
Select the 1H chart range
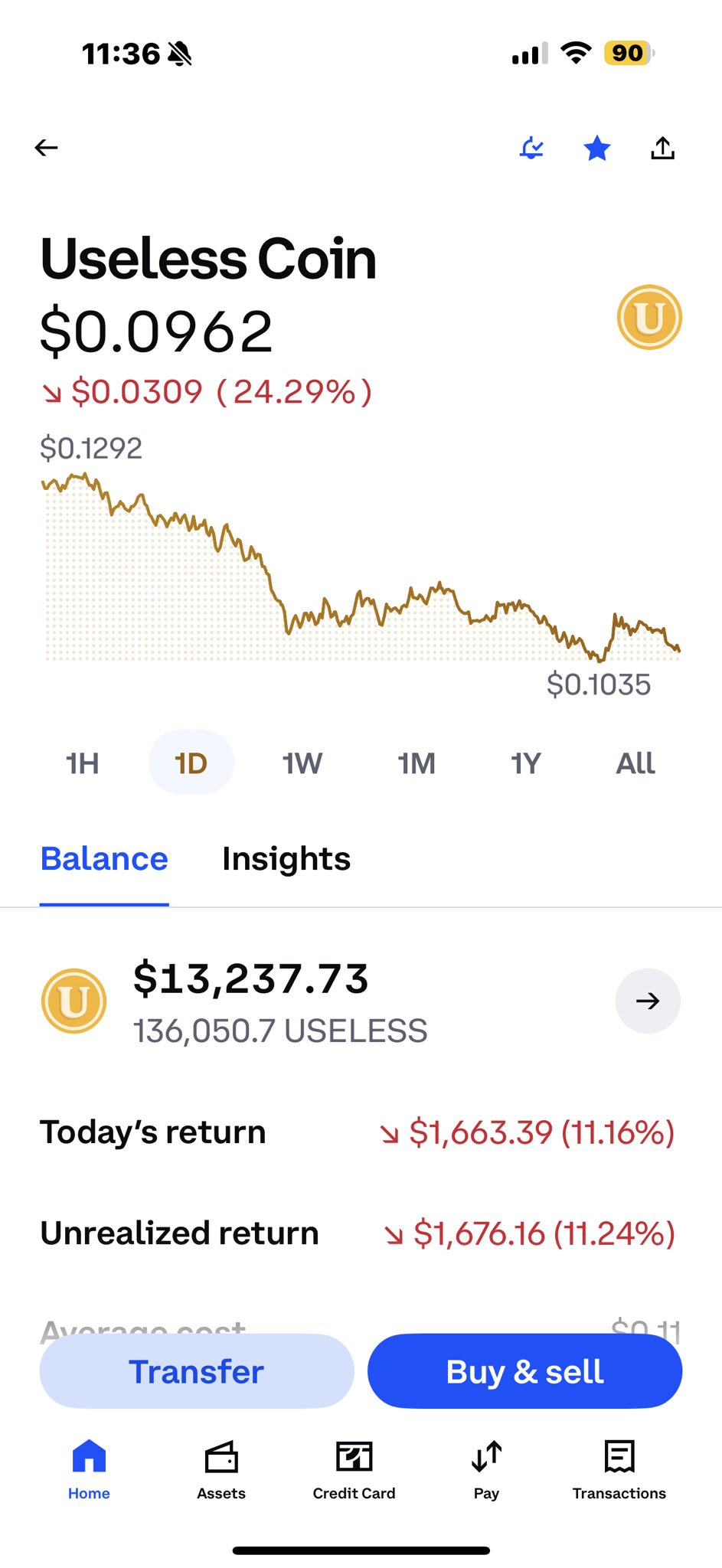(x=83, y=763)
